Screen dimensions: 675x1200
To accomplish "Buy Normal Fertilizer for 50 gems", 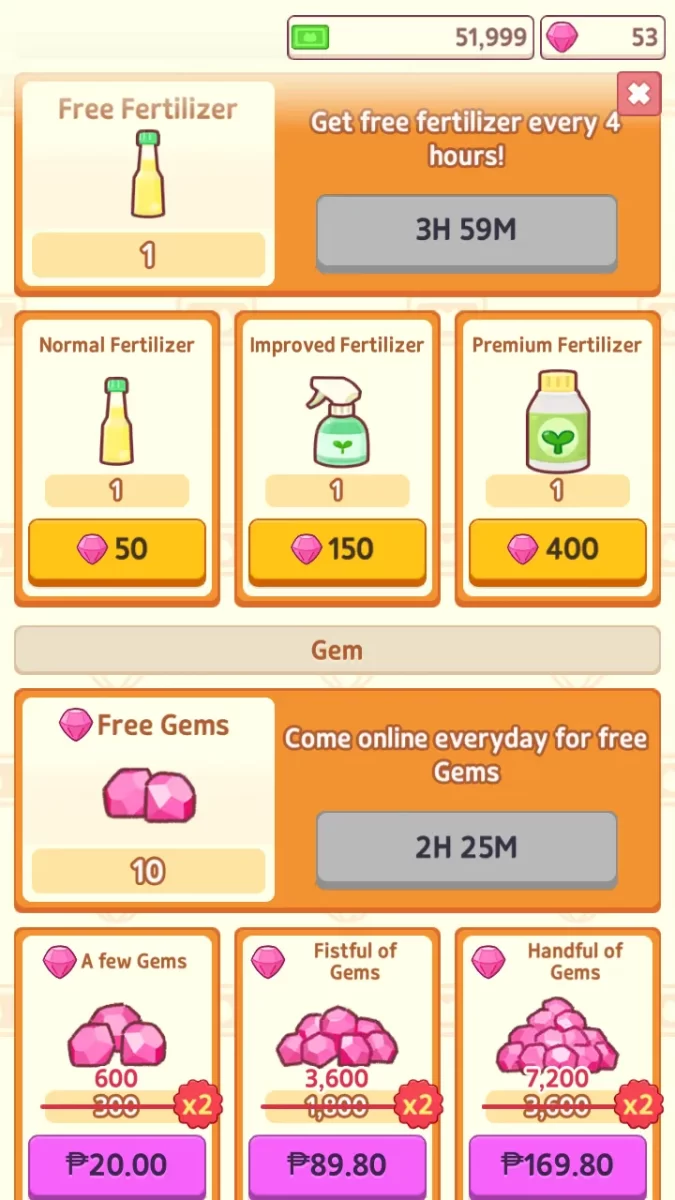I will [117, 549].
